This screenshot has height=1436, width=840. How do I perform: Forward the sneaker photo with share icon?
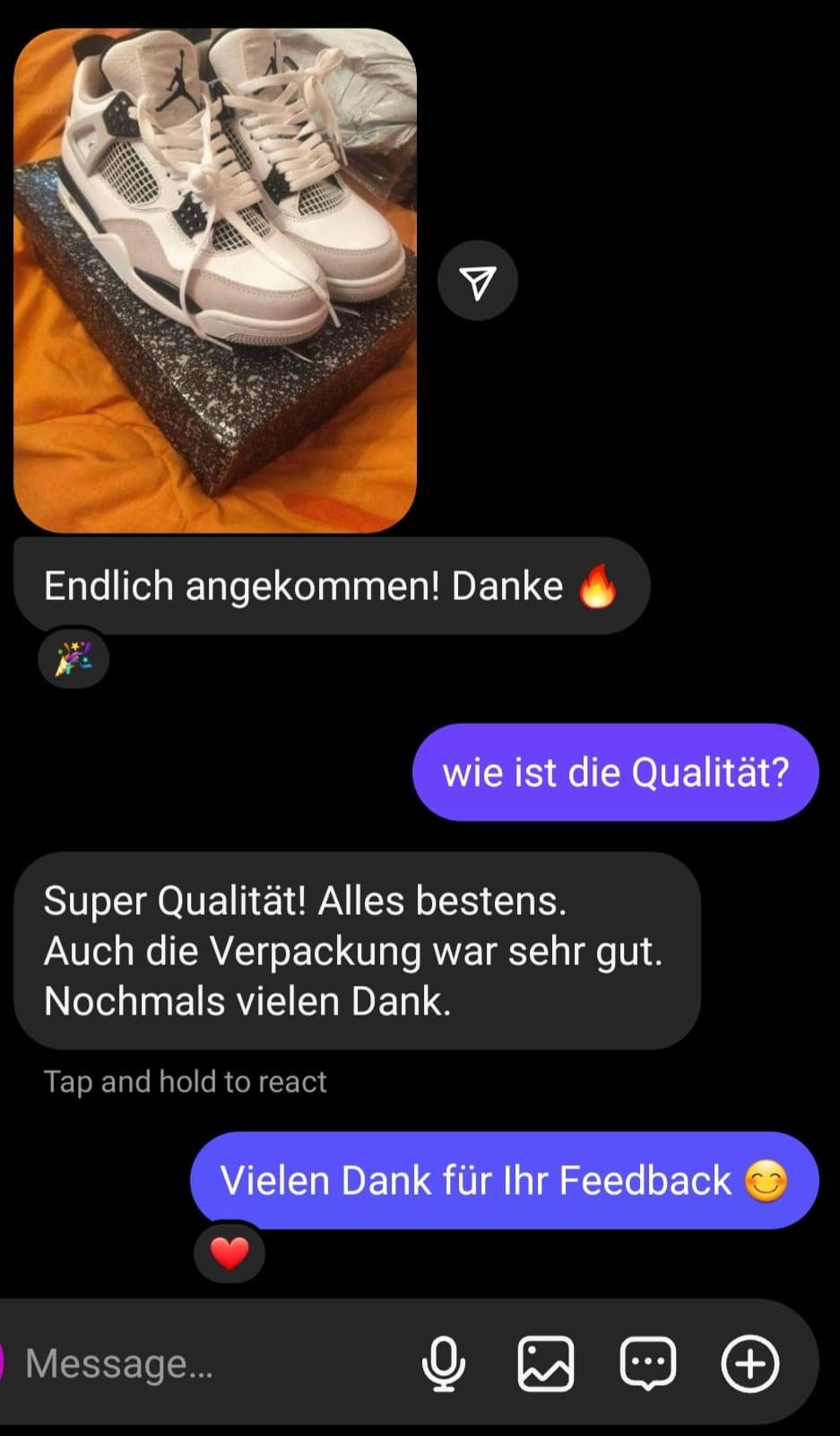[478, 282]
